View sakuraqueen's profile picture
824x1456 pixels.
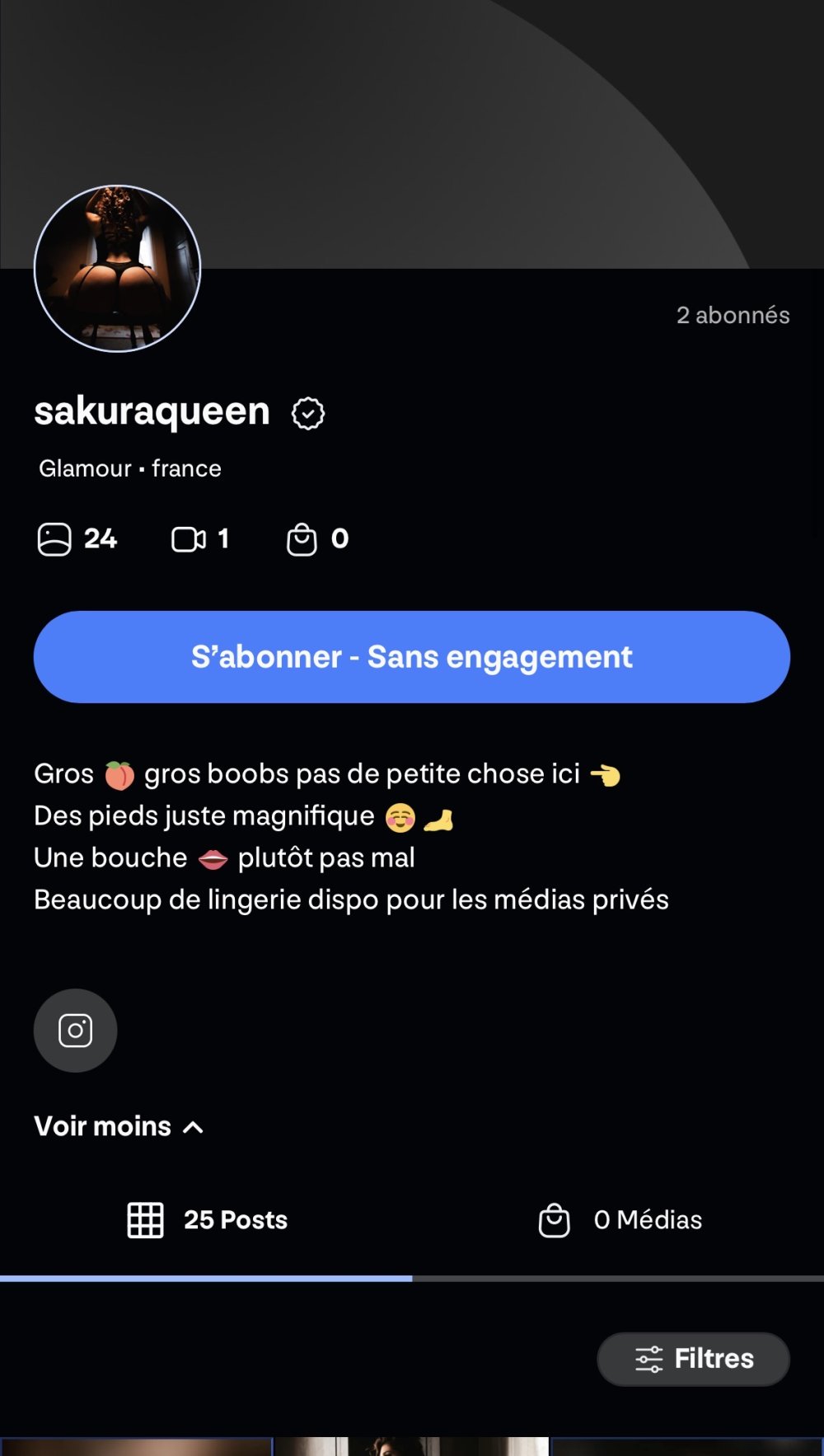pyautogui.click(x=117, y=269)
